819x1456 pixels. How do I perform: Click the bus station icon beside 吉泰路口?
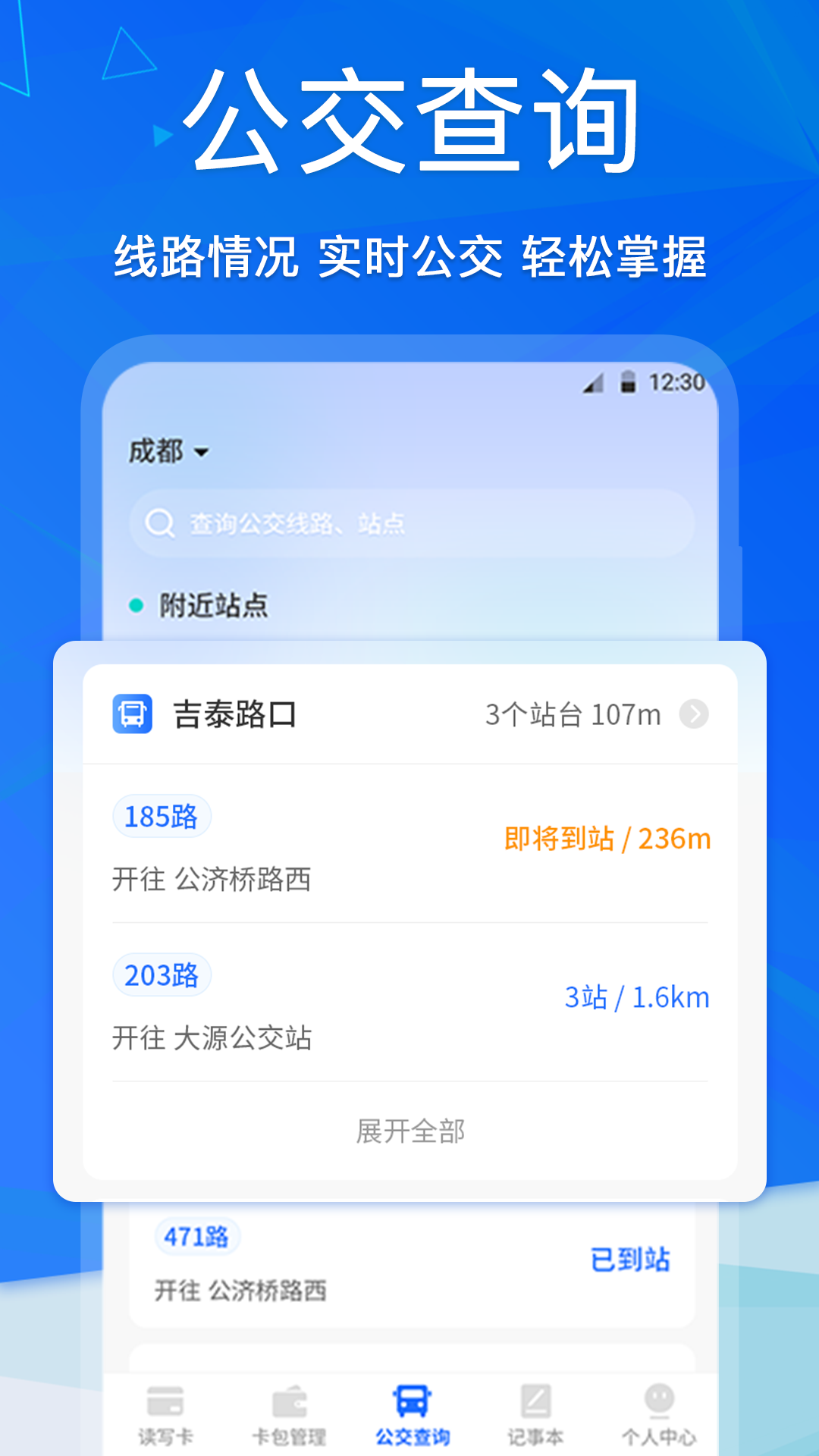point(133,714)
